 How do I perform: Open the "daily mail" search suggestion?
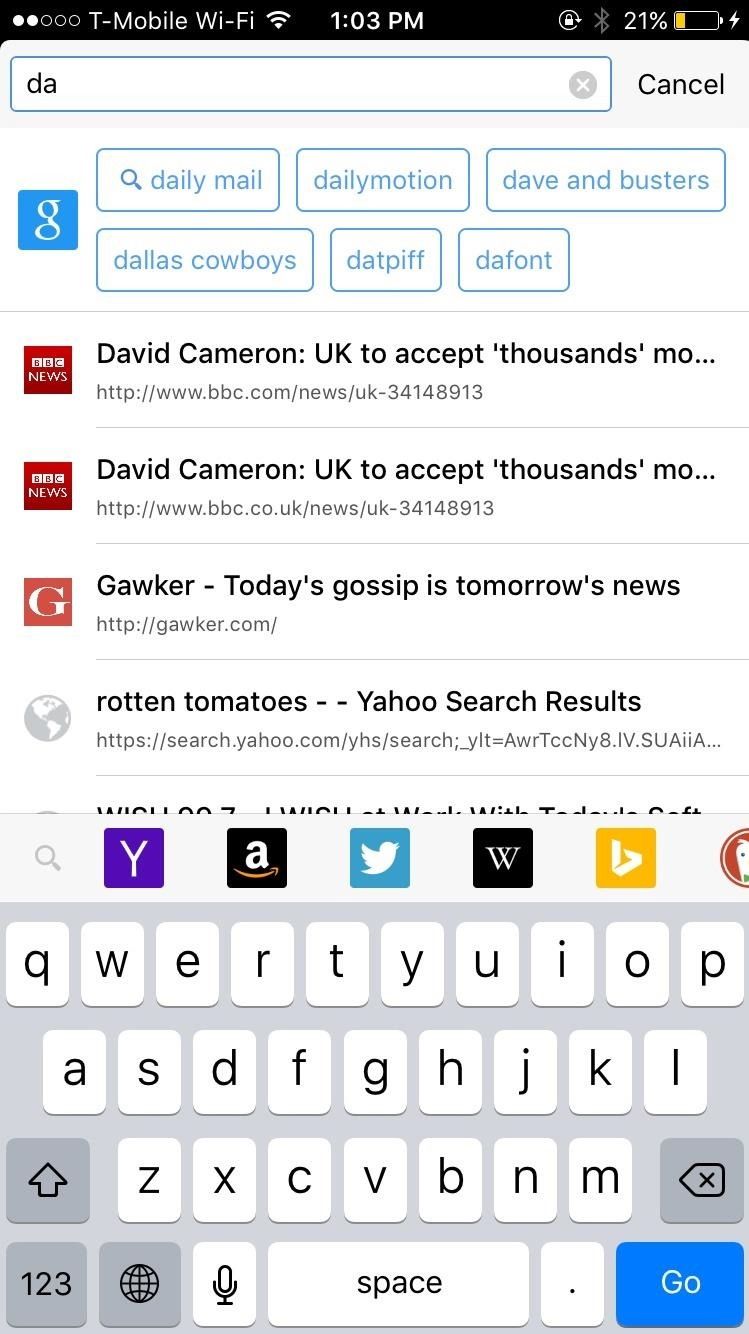coord(188,180)
